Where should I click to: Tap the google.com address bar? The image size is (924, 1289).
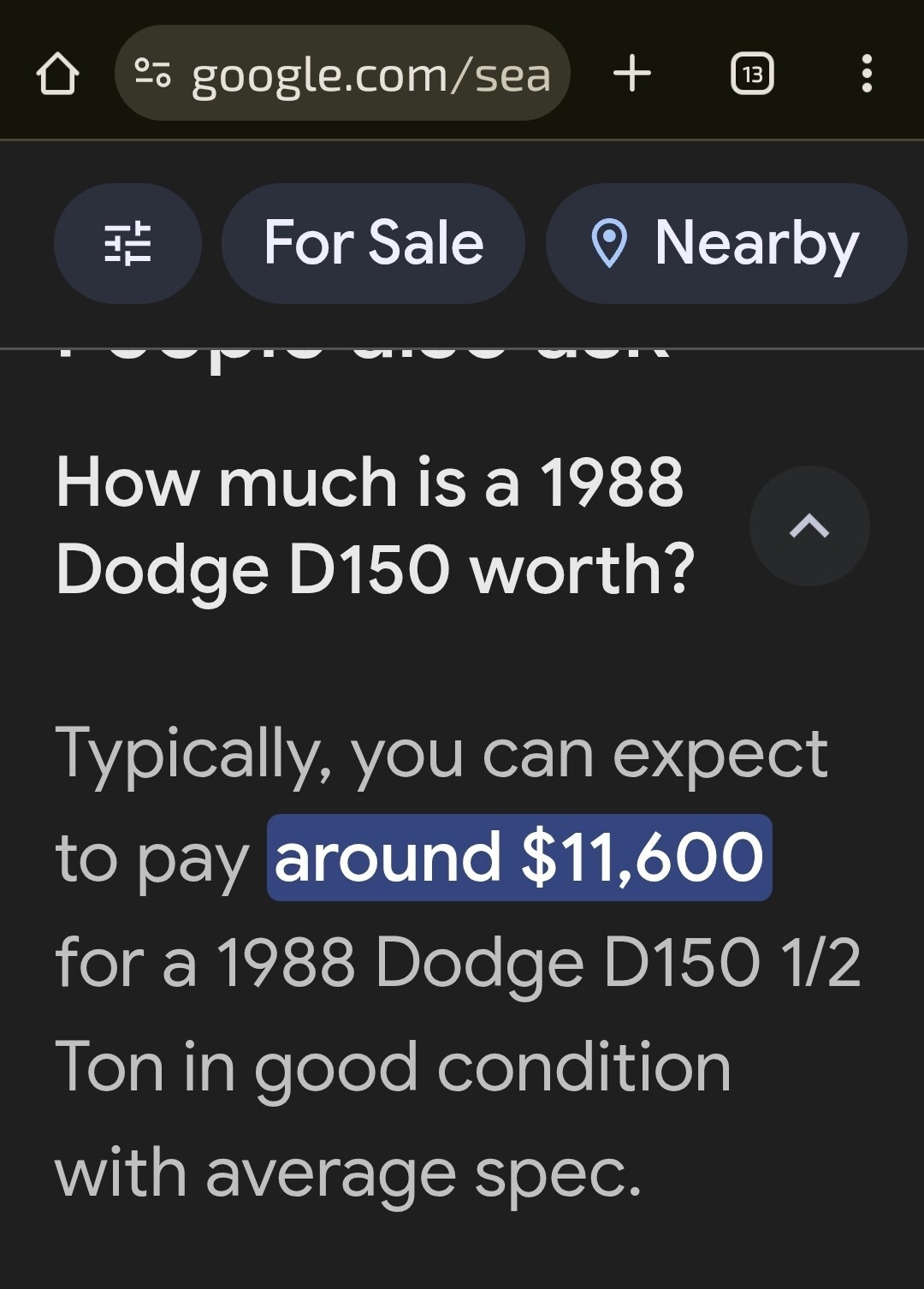click(342, 74)
